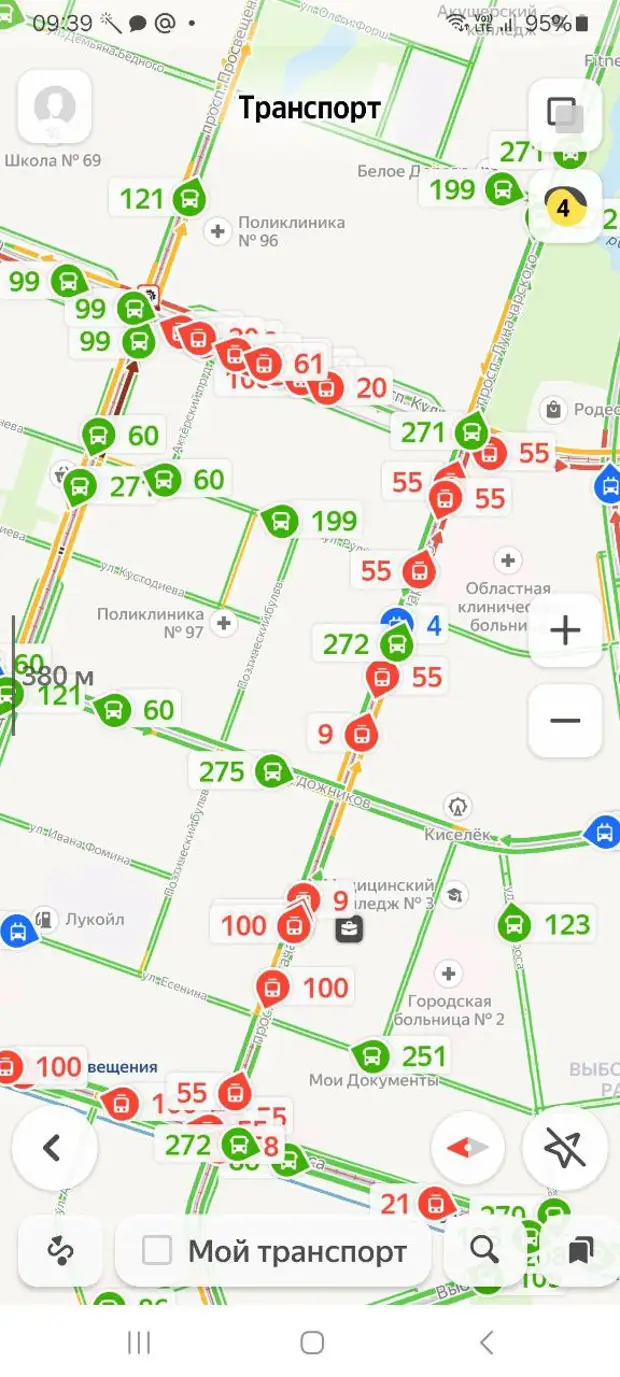
Task: Open the search magnifier button
Action: [x=484, y=1249]
